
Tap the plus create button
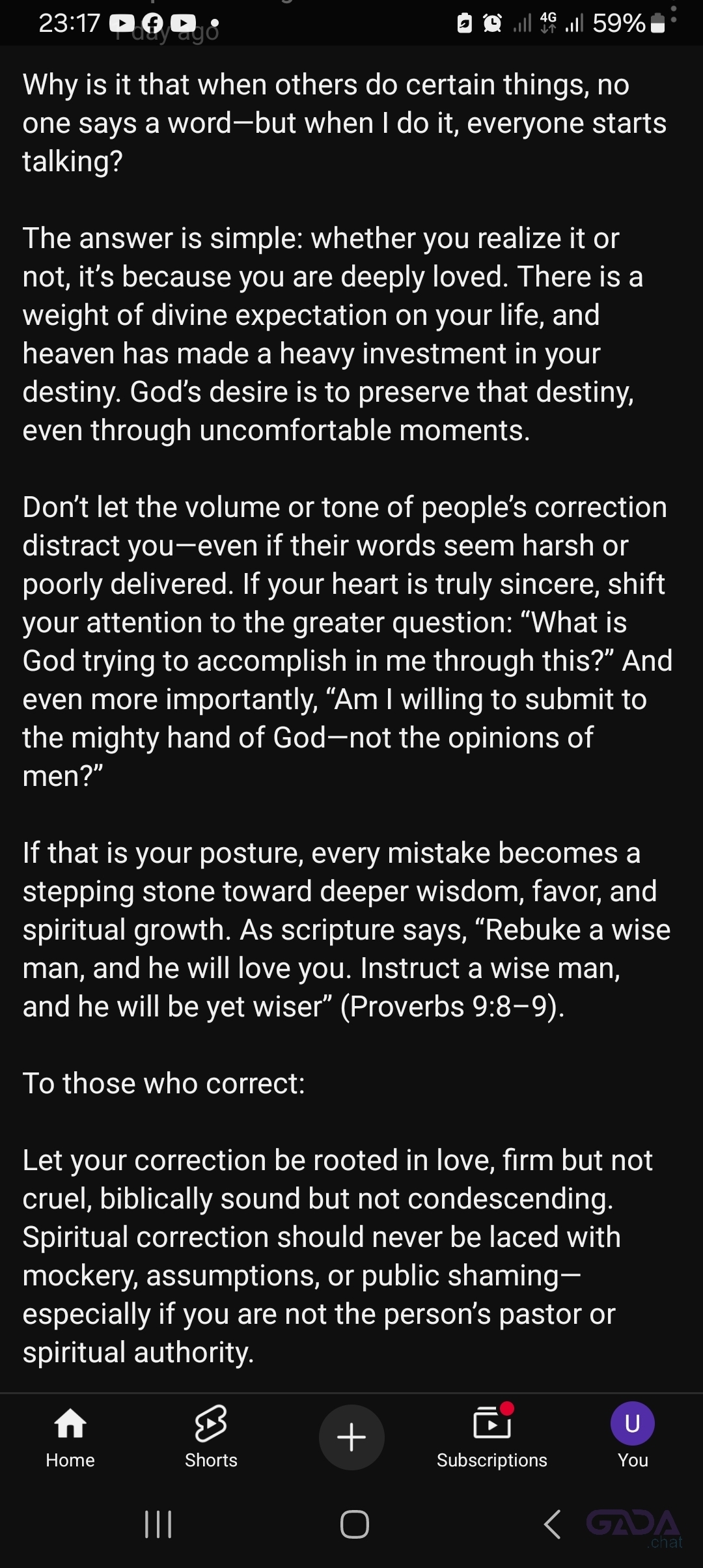click(x=351, y=1437)
